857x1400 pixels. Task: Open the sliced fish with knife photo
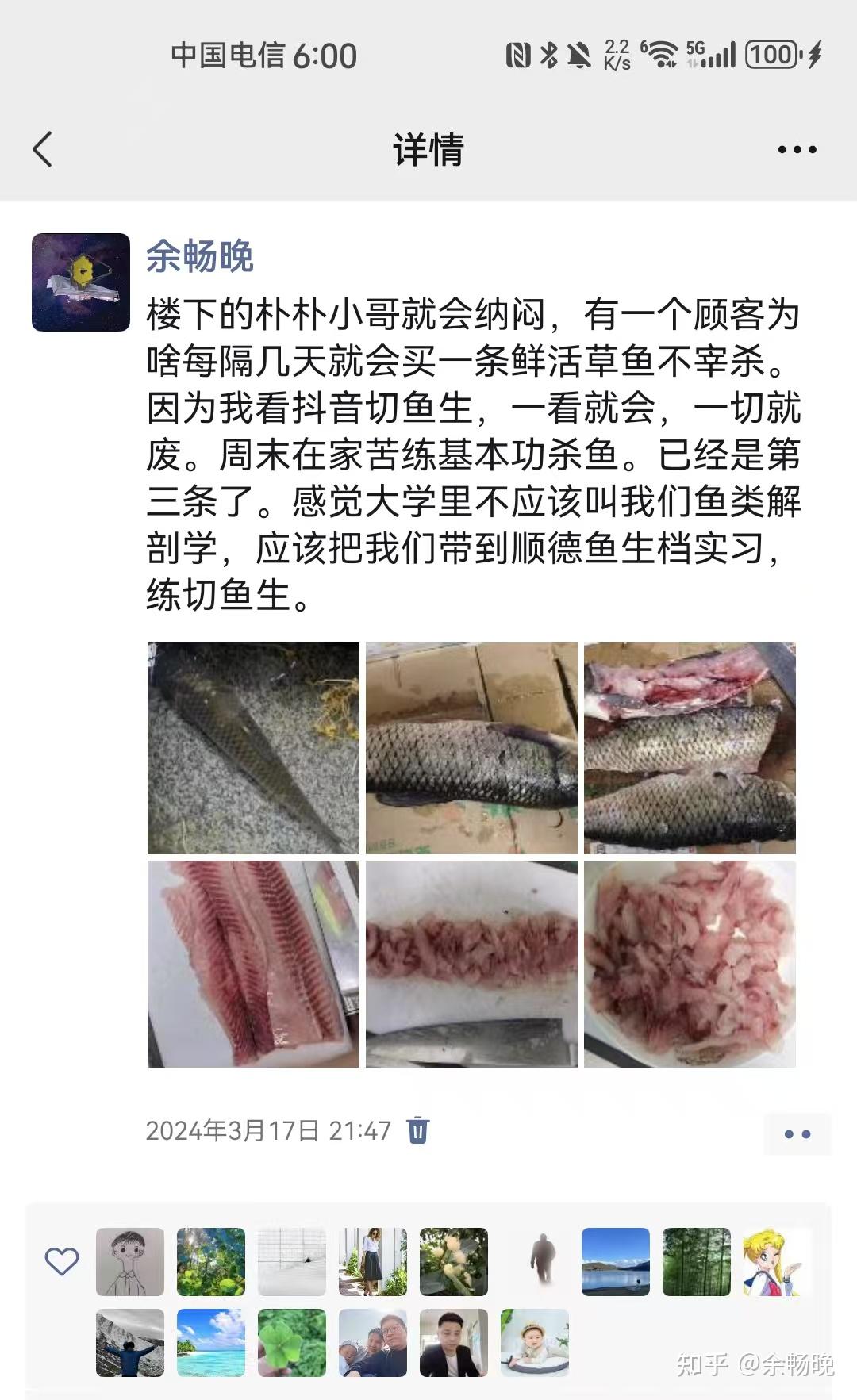pos(471,964)
